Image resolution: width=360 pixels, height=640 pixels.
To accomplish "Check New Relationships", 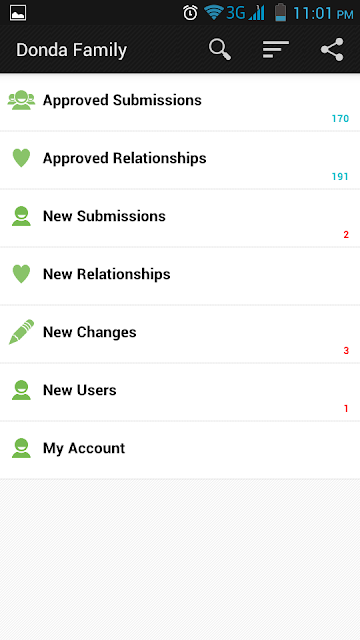I will coord(180,276).
